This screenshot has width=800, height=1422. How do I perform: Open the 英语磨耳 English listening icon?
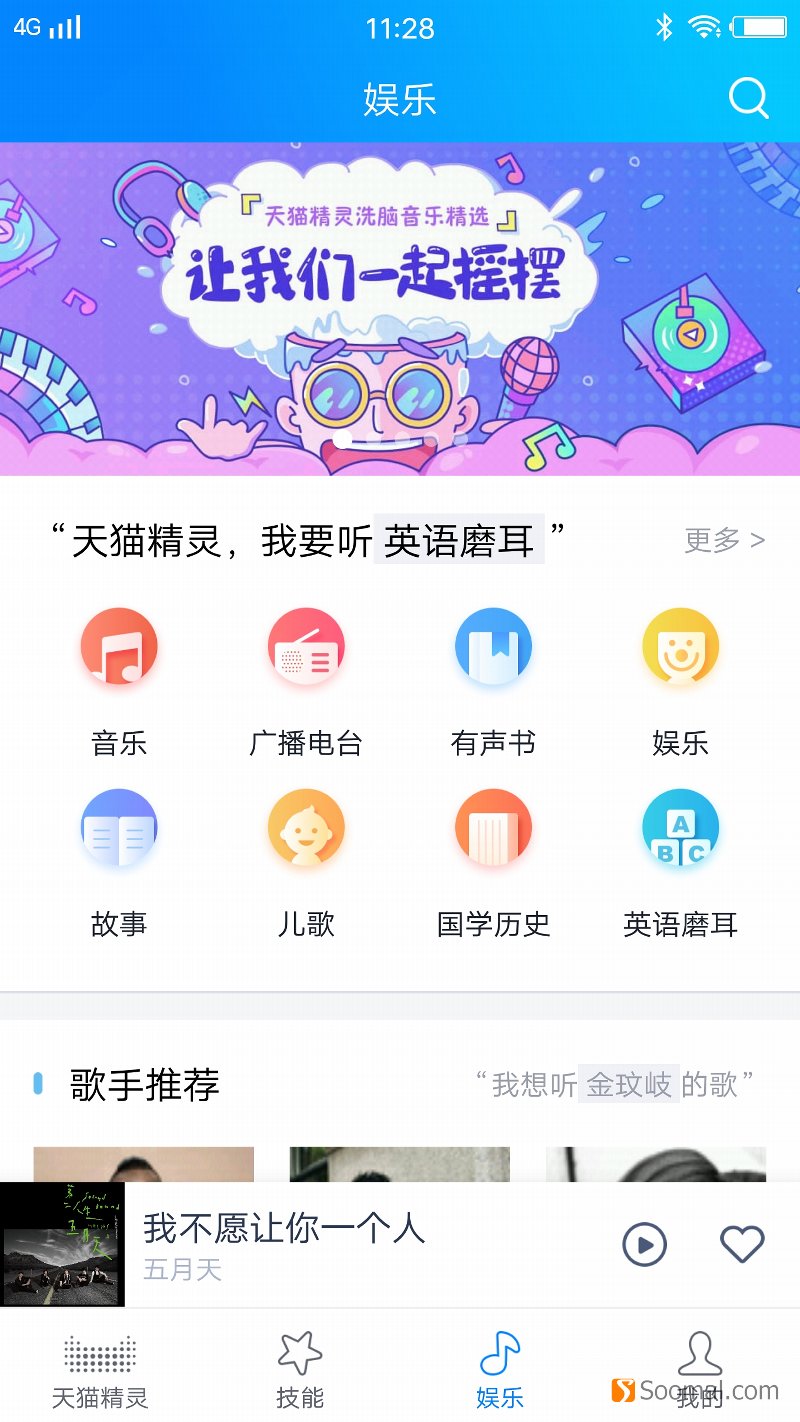681,828
